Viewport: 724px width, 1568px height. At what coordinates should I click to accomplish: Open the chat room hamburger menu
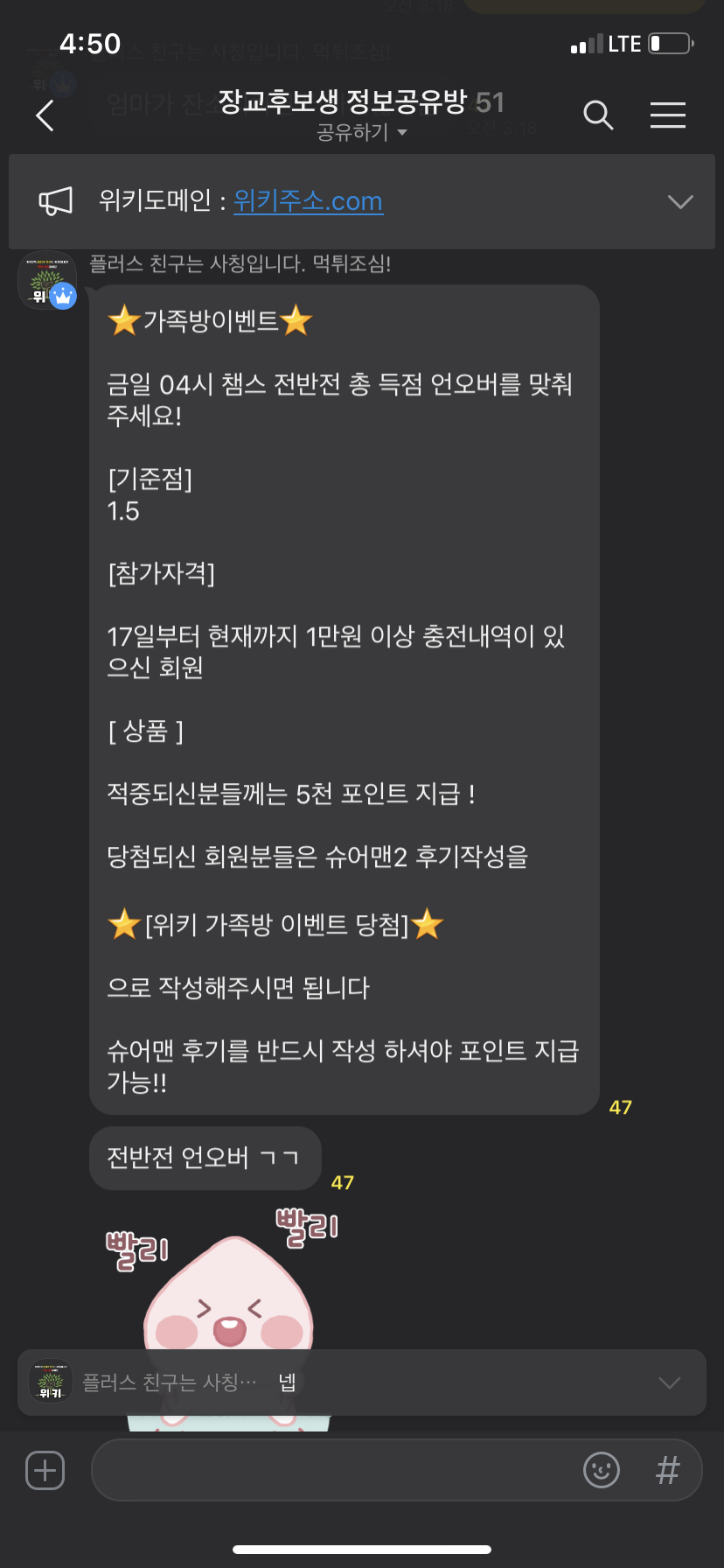(668, 115)
